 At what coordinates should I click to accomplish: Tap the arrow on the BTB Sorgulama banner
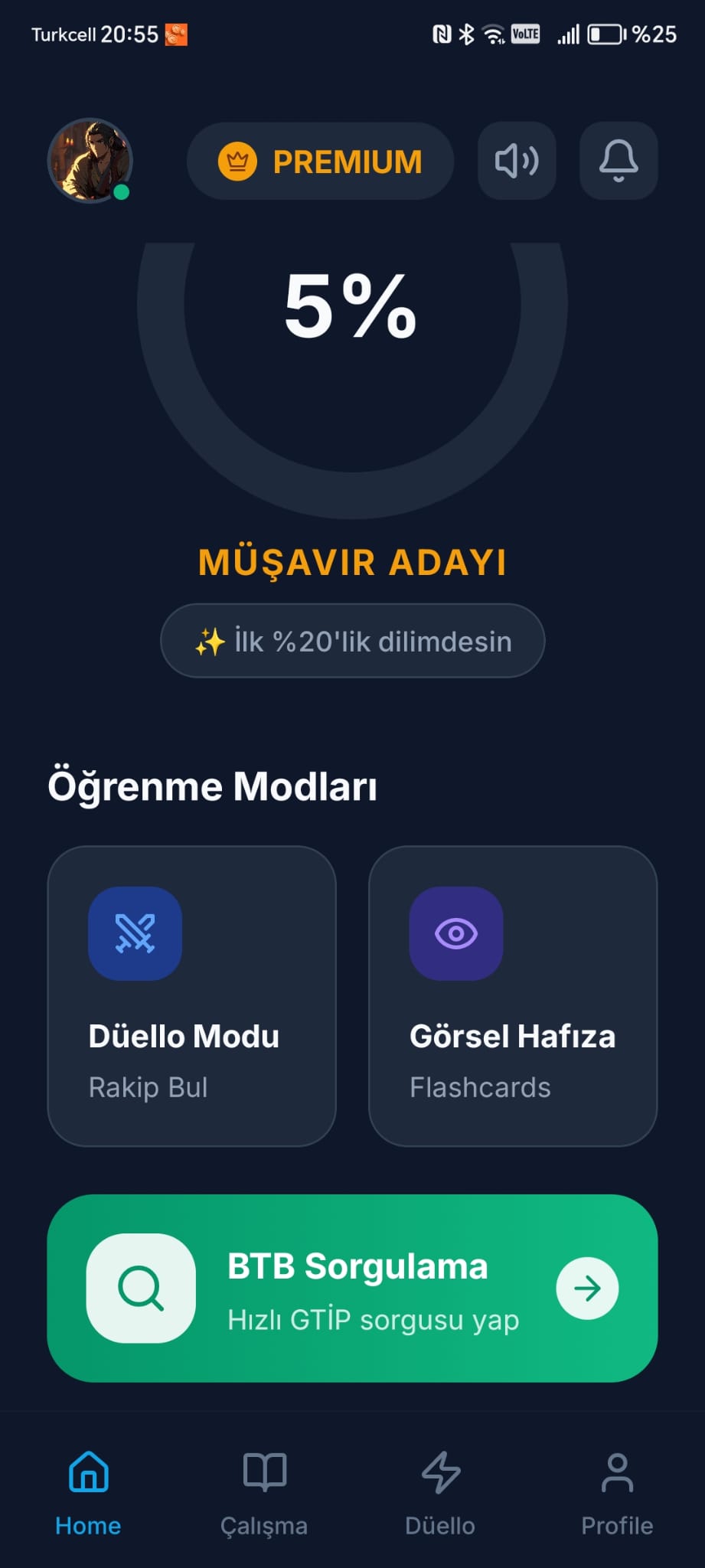(586, 1288)
